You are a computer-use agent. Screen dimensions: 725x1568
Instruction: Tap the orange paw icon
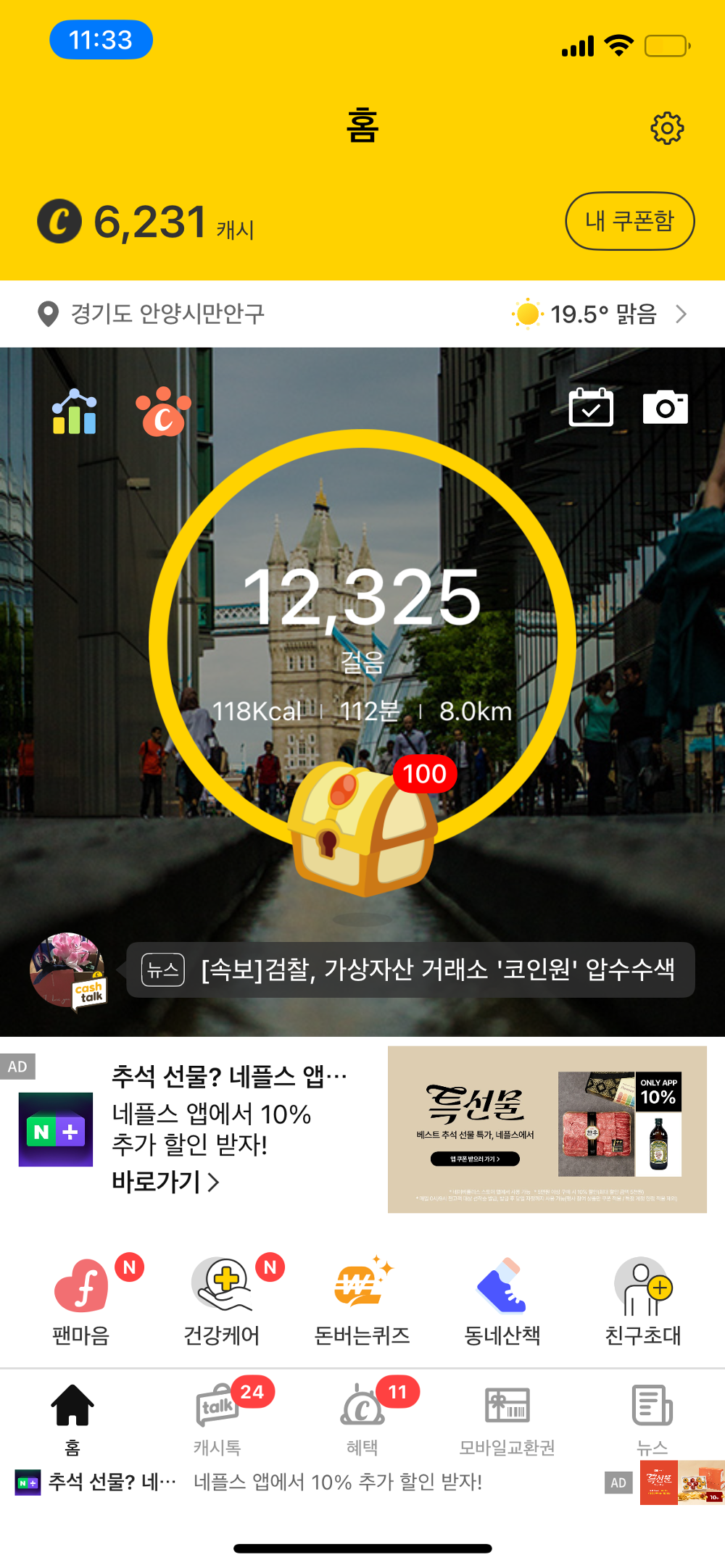pyautogui.click(x=163, y=412)
